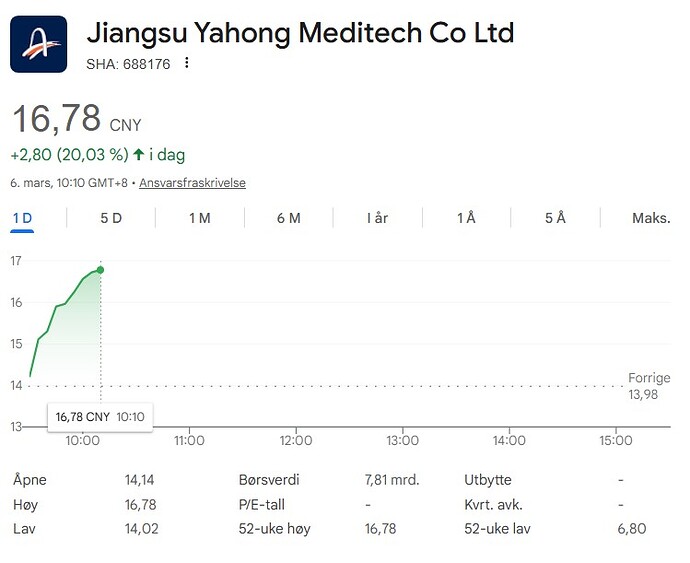The height and width of the screenshot is (563, 690).
Task: Select the 1 D range tab
Action: pos(22,218)
